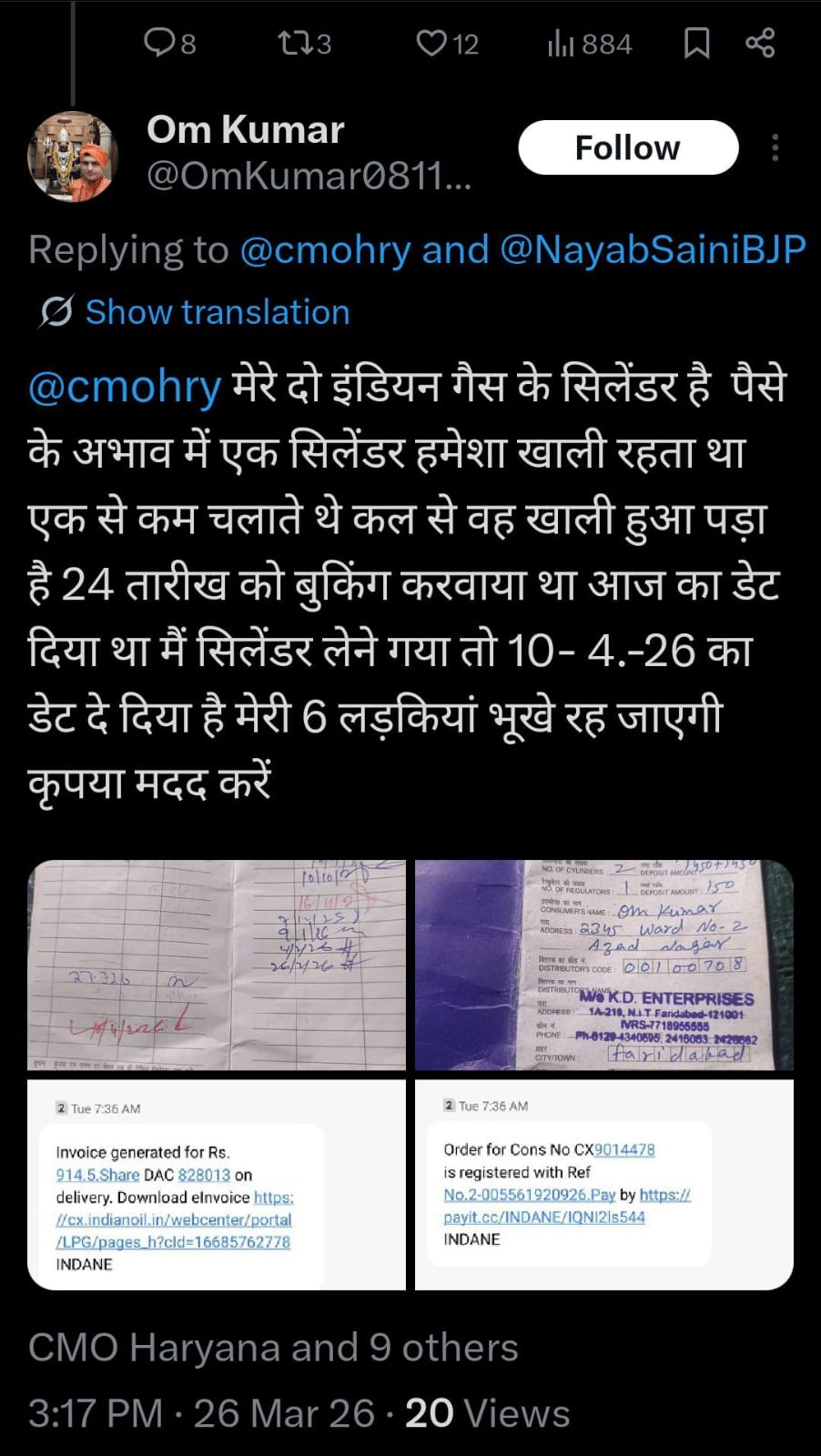Repost using the retweet icon with 3
Image resolution: width=821 pixels, height=1456 pixels.
pos(304,43)
